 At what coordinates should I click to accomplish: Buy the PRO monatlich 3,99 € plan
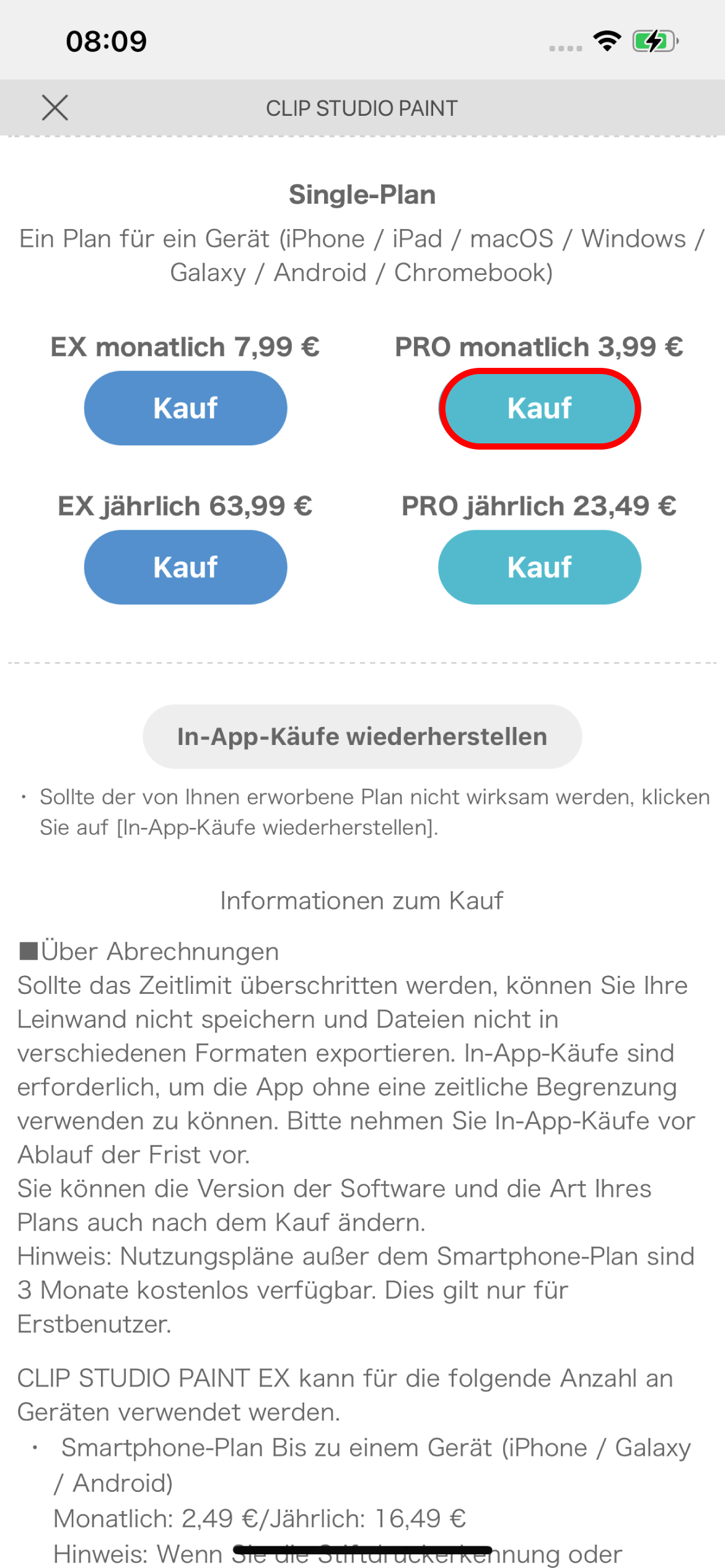(x=539, y=408)
